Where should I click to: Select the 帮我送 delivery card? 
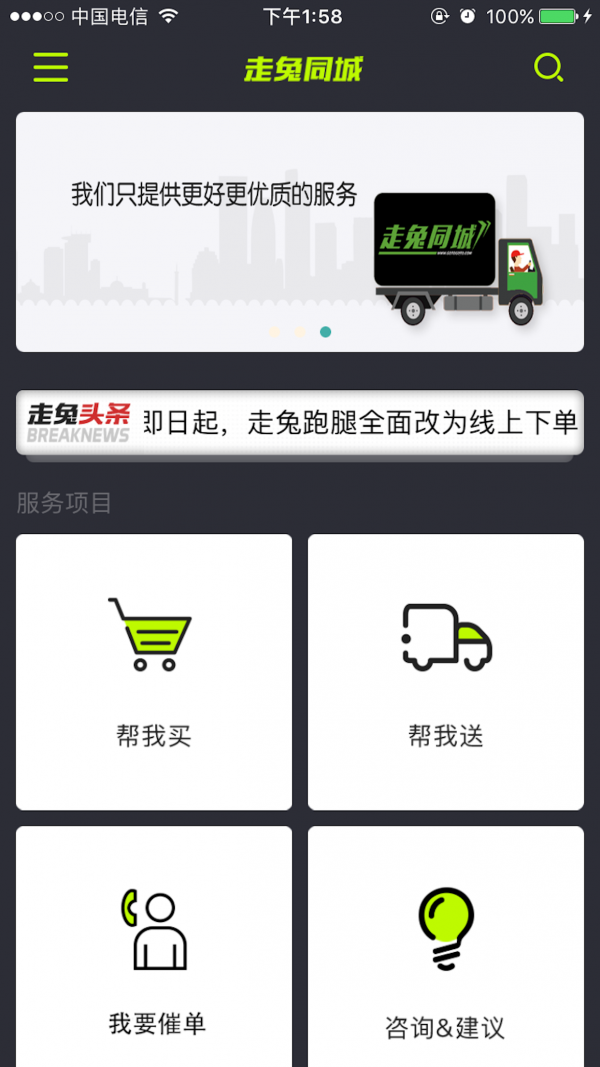click(446, 672)
